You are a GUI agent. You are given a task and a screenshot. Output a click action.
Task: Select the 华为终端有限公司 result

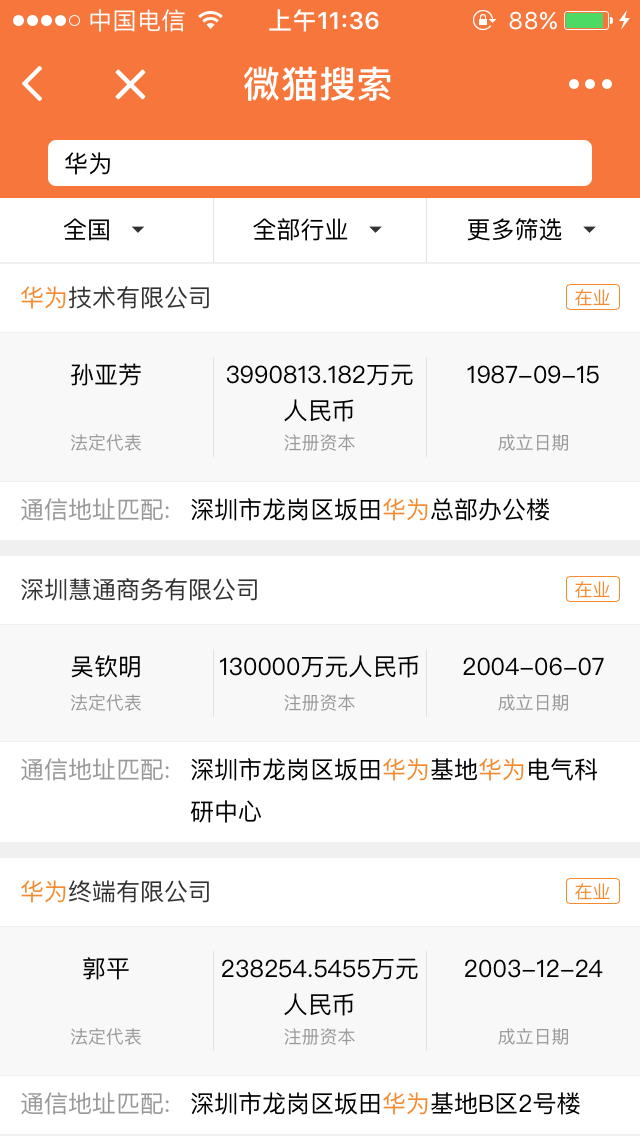pyautogui.click(x=116, y=891)
